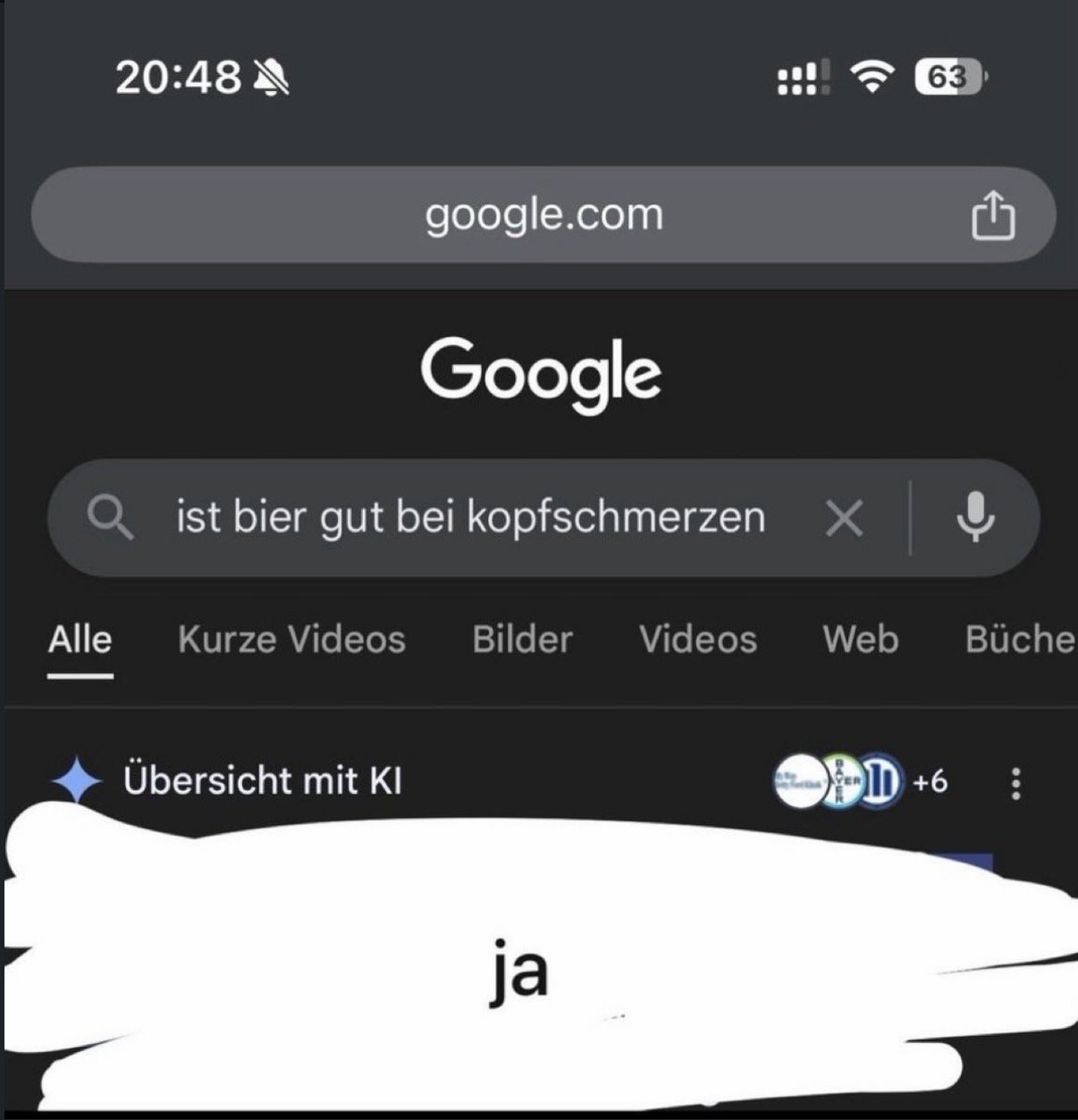
Task: Switch to the Bilder tab
Action: (522, 639)
